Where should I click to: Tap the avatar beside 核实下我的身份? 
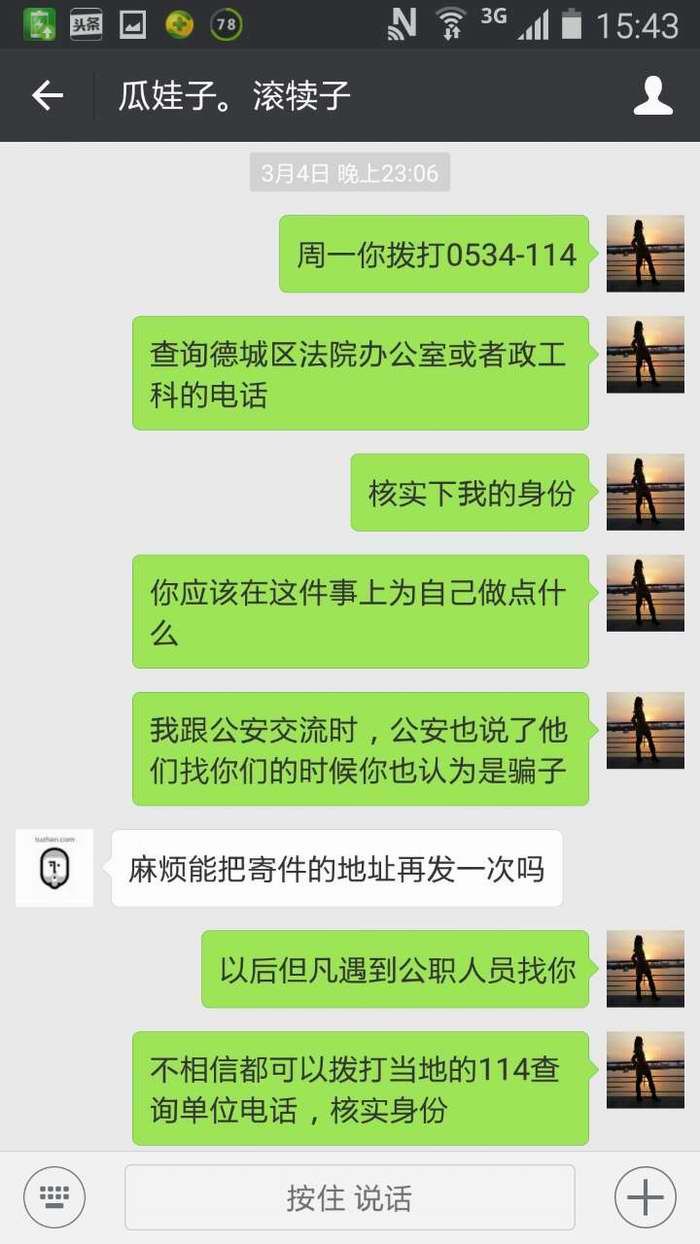pyautogui.click(x=645, y=492)
